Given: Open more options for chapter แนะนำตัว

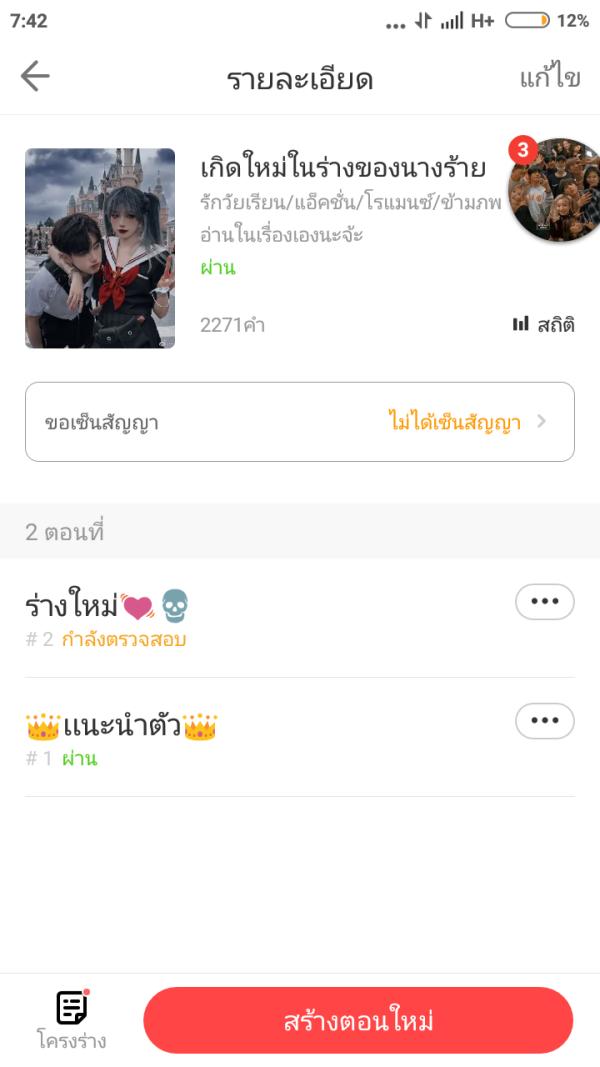Looking at the screenshot, I should (545, 721).
